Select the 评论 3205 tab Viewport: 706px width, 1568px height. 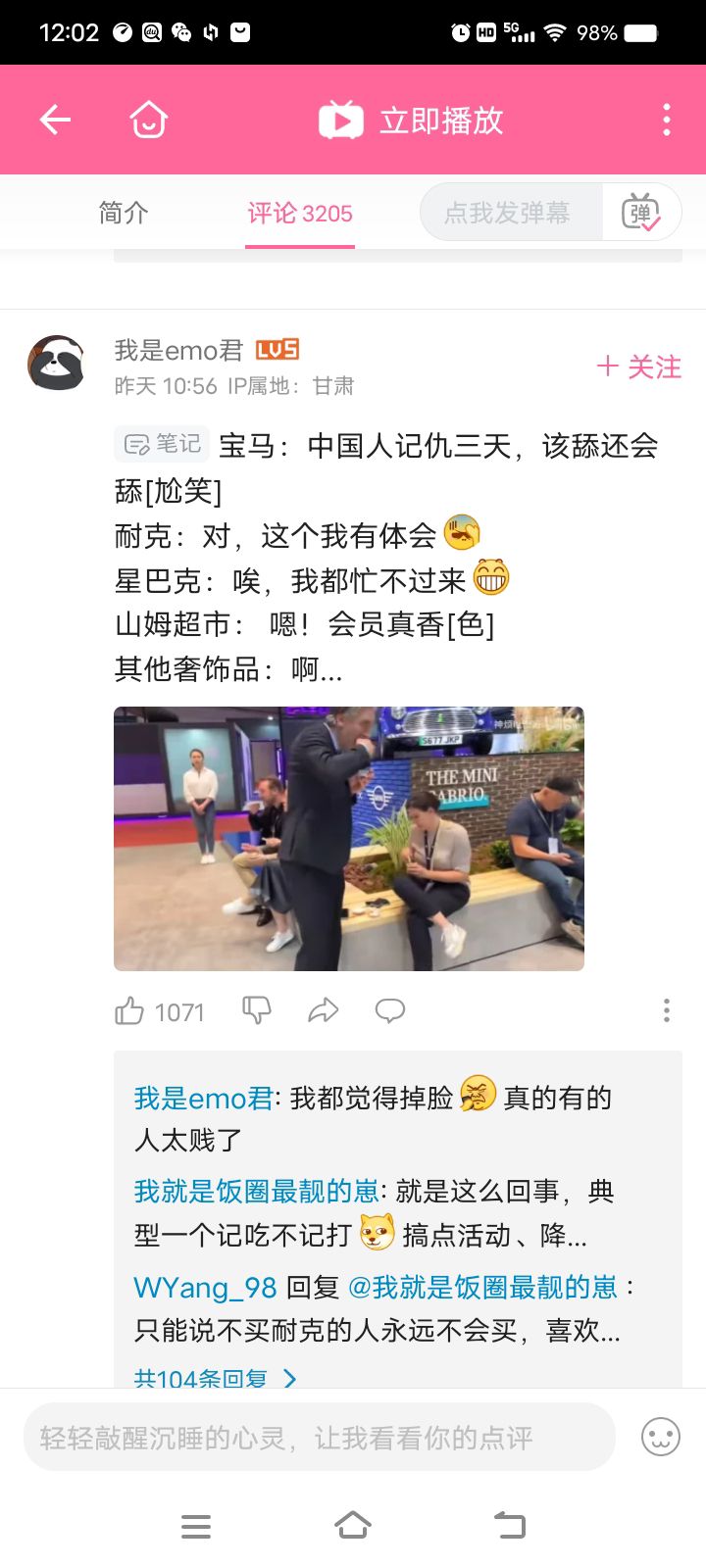pyautogui.click(x=300, y=213)
